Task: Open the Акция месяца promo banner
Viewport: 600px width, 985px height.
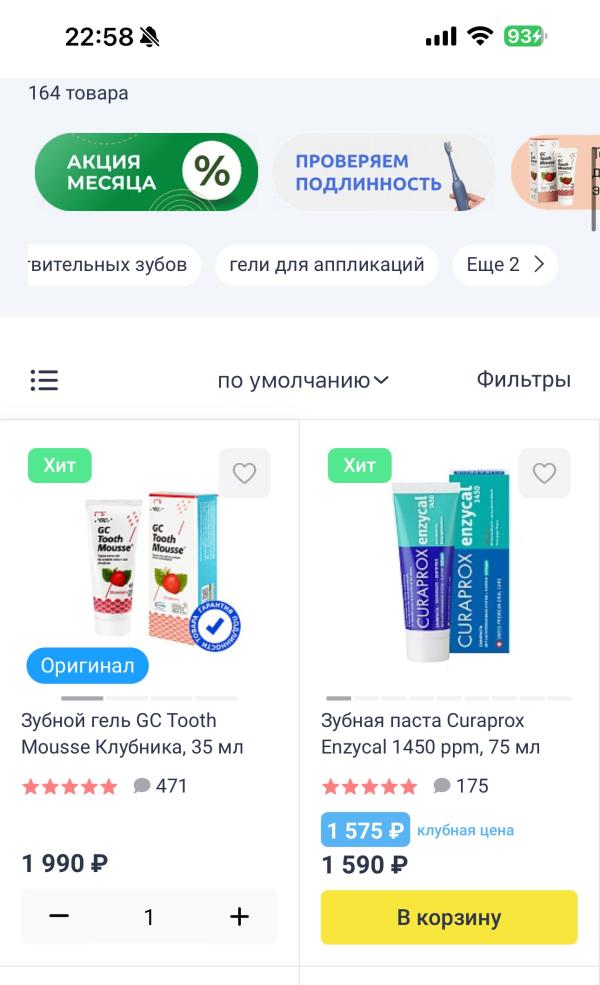Action: click(x=146, y=172)
